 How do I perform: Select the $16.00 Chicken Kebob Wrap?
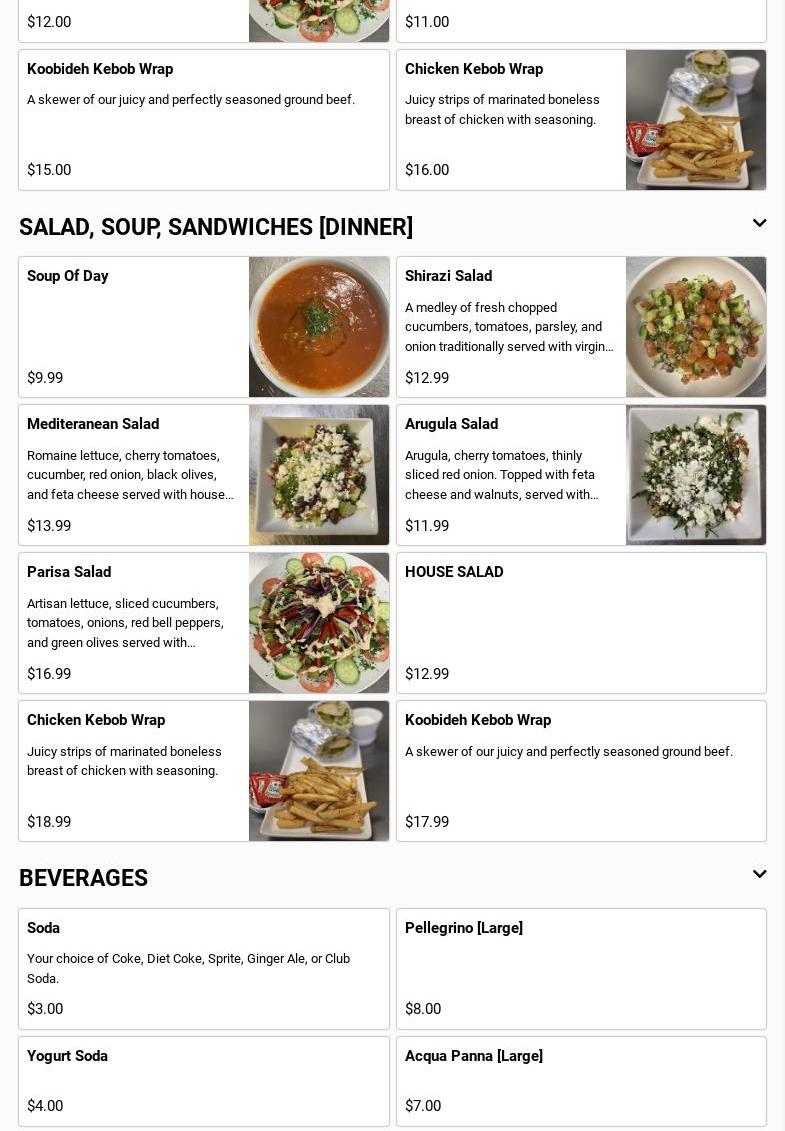point(581,120)
